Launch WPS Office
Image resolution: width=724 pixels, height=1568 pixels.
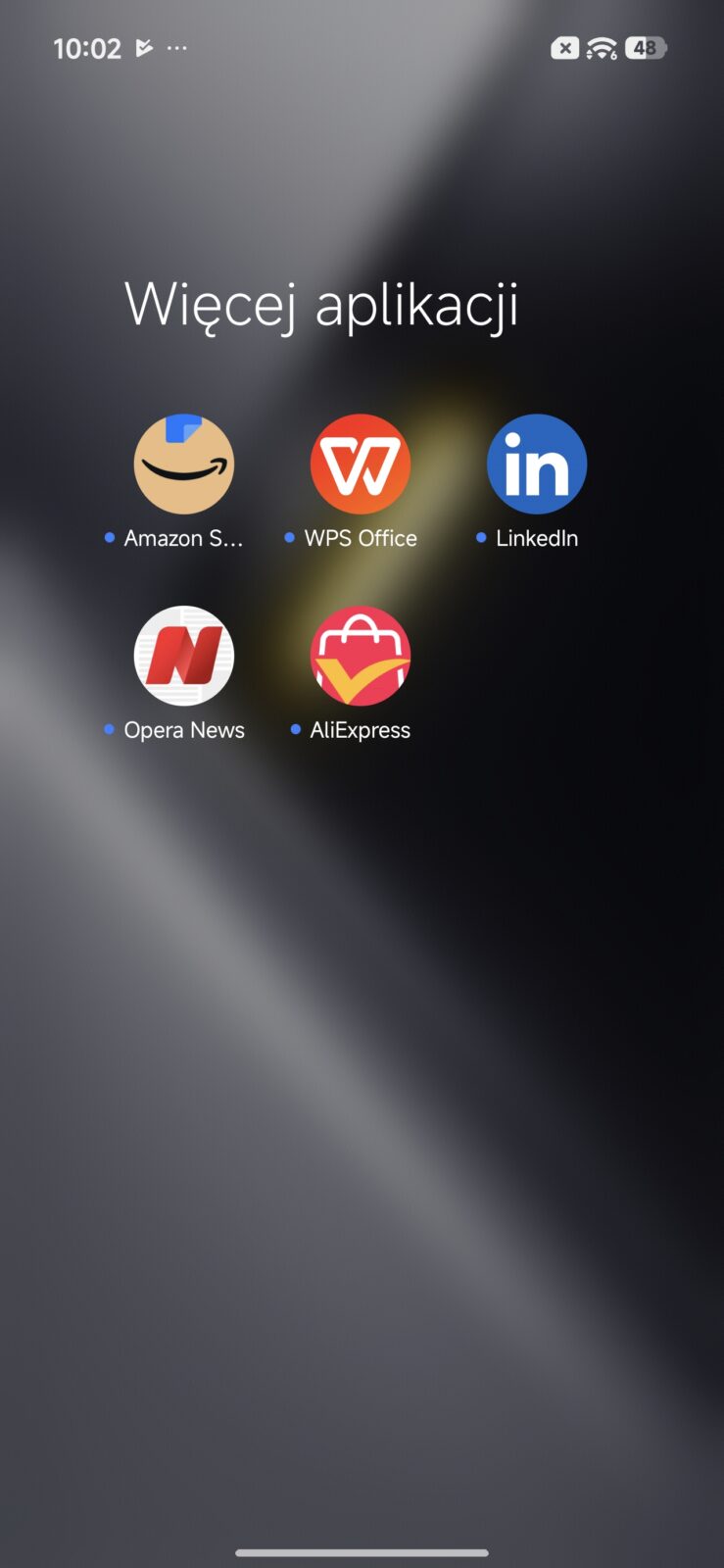coord(361,464)
